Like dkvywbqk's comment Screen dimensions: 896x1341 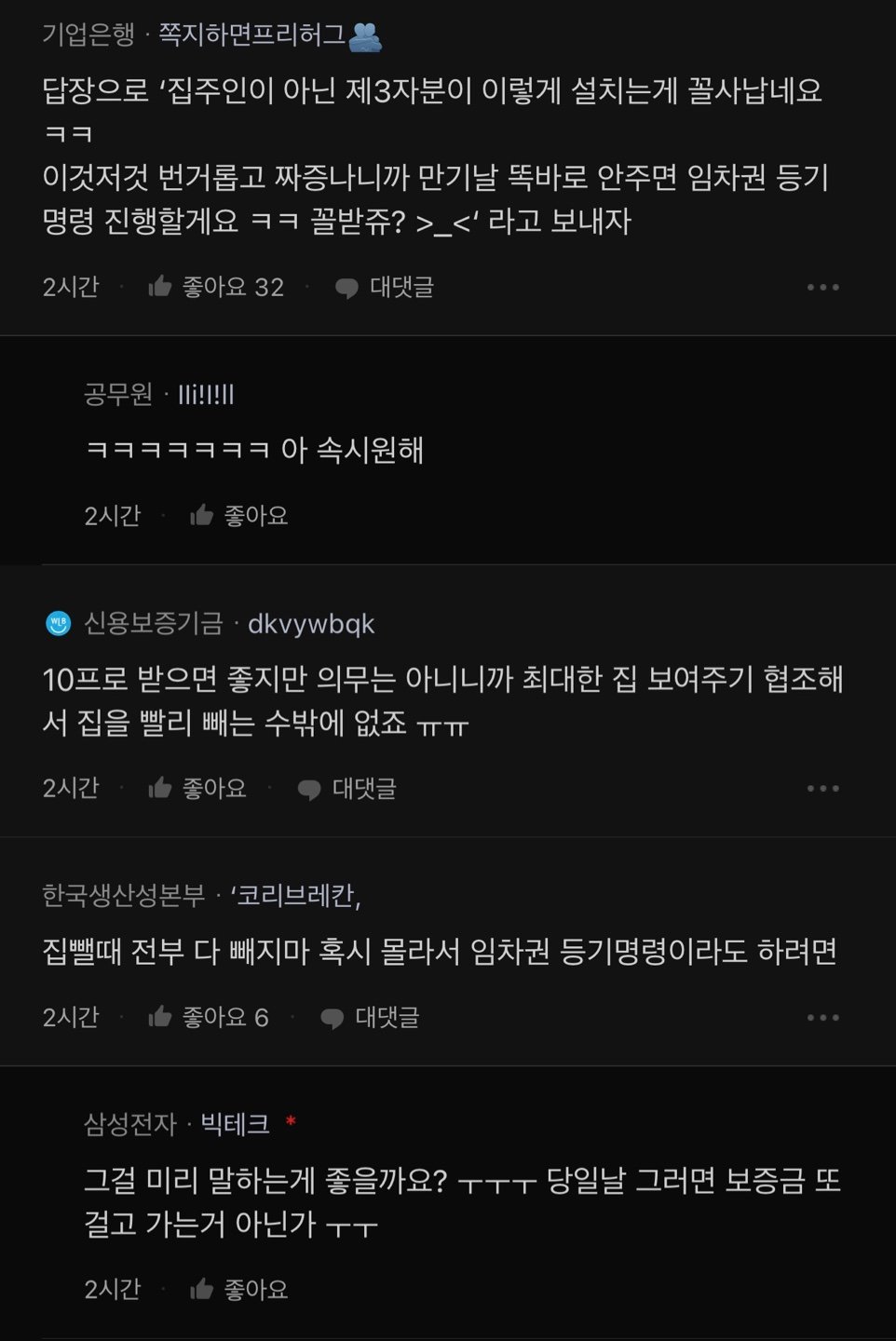(197, 789)
